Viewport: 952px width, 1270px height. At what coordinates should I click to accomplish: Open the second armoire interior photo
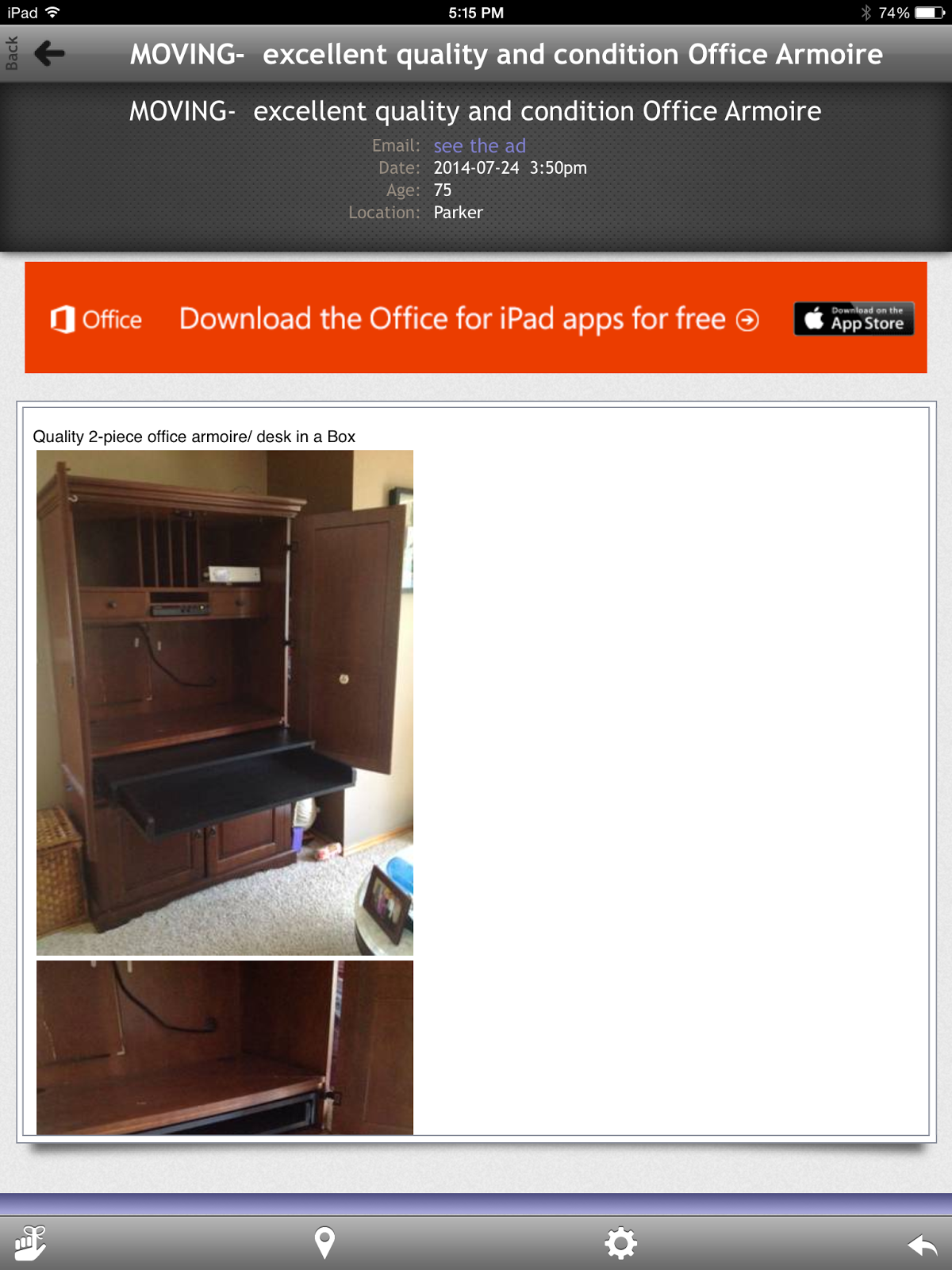click(225, 1047)
